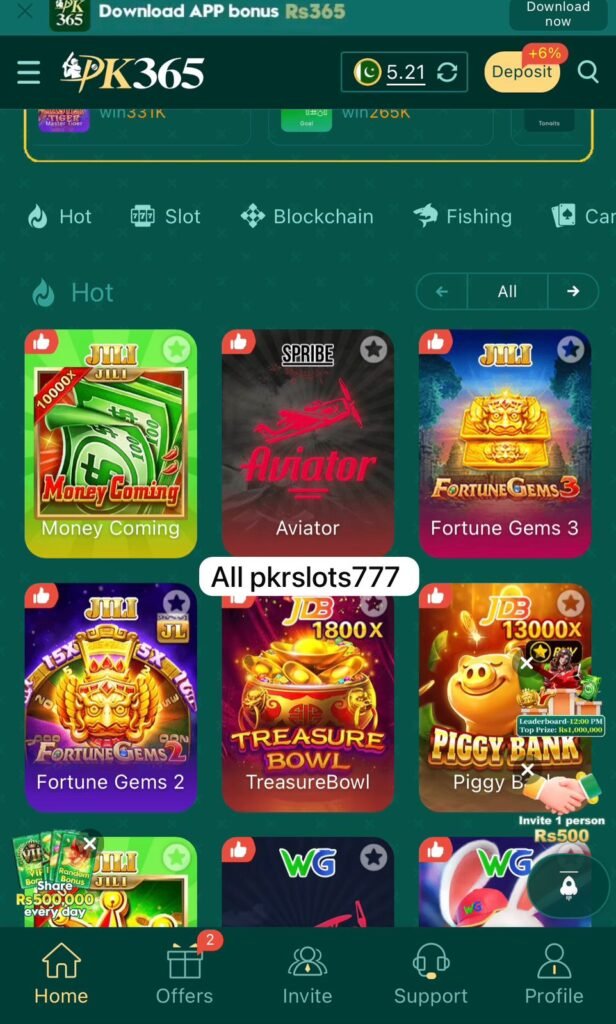616x1024 pixels.
Task: Open the Fortune Gems 2 game
Action: pos(110,695)
